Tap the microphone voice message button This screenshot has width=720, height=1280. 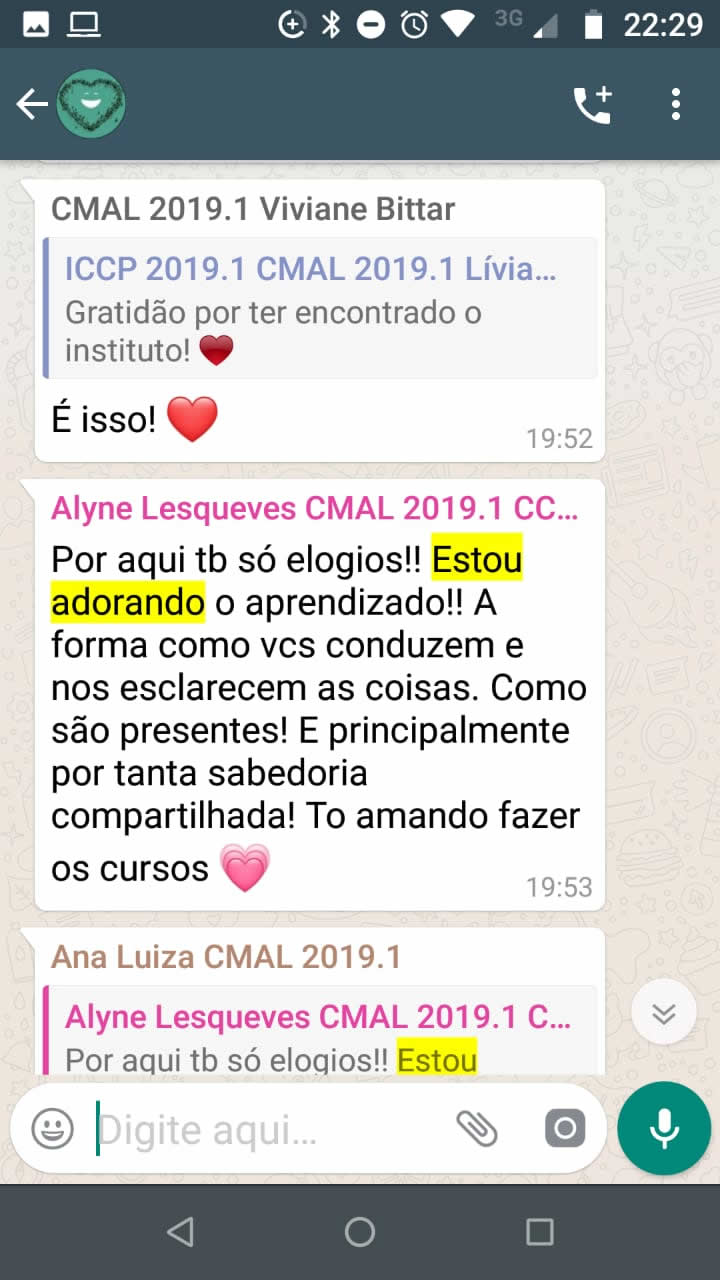664,1128
